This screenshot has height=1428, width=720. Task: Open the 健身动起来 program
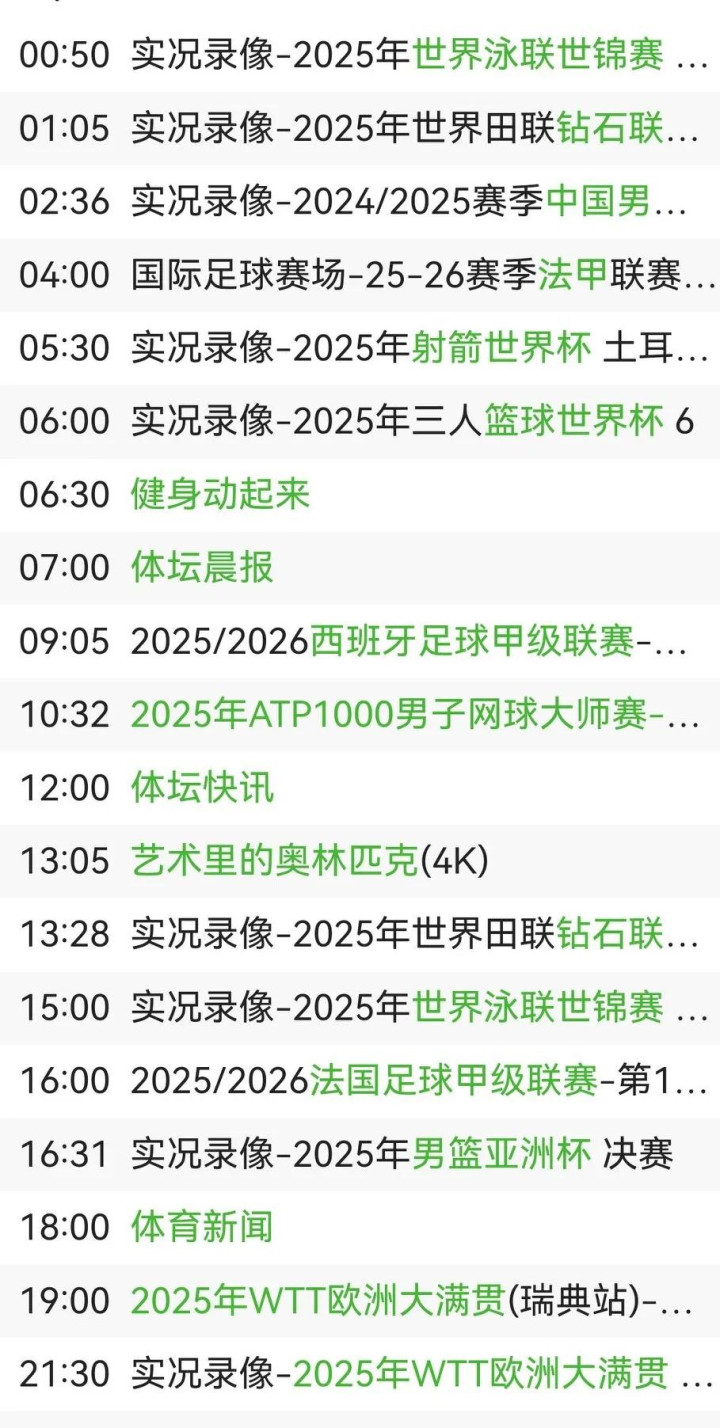click(x=221, y=494)
